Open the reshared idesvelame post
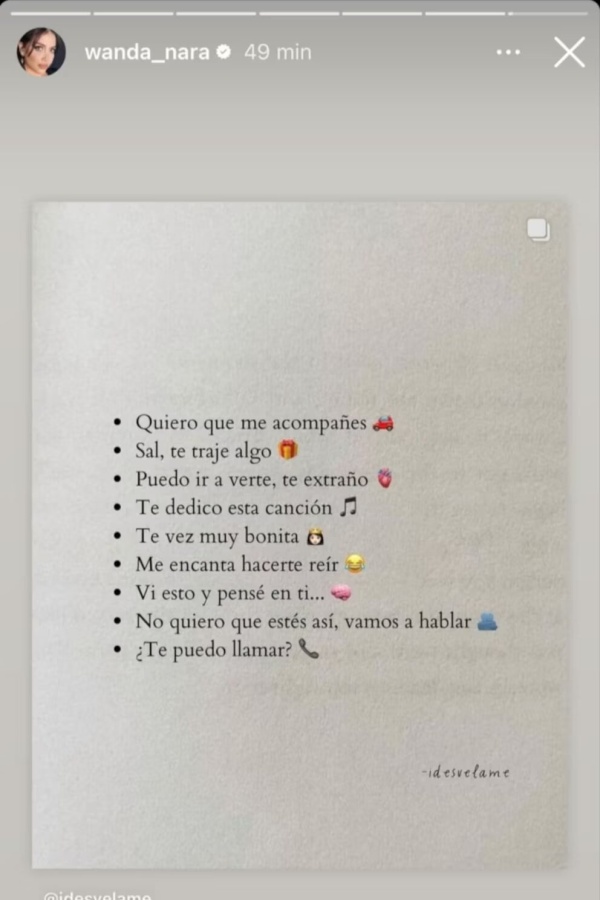Image resolution: width=600 pixels, height=900 pixels. point(300,535)
